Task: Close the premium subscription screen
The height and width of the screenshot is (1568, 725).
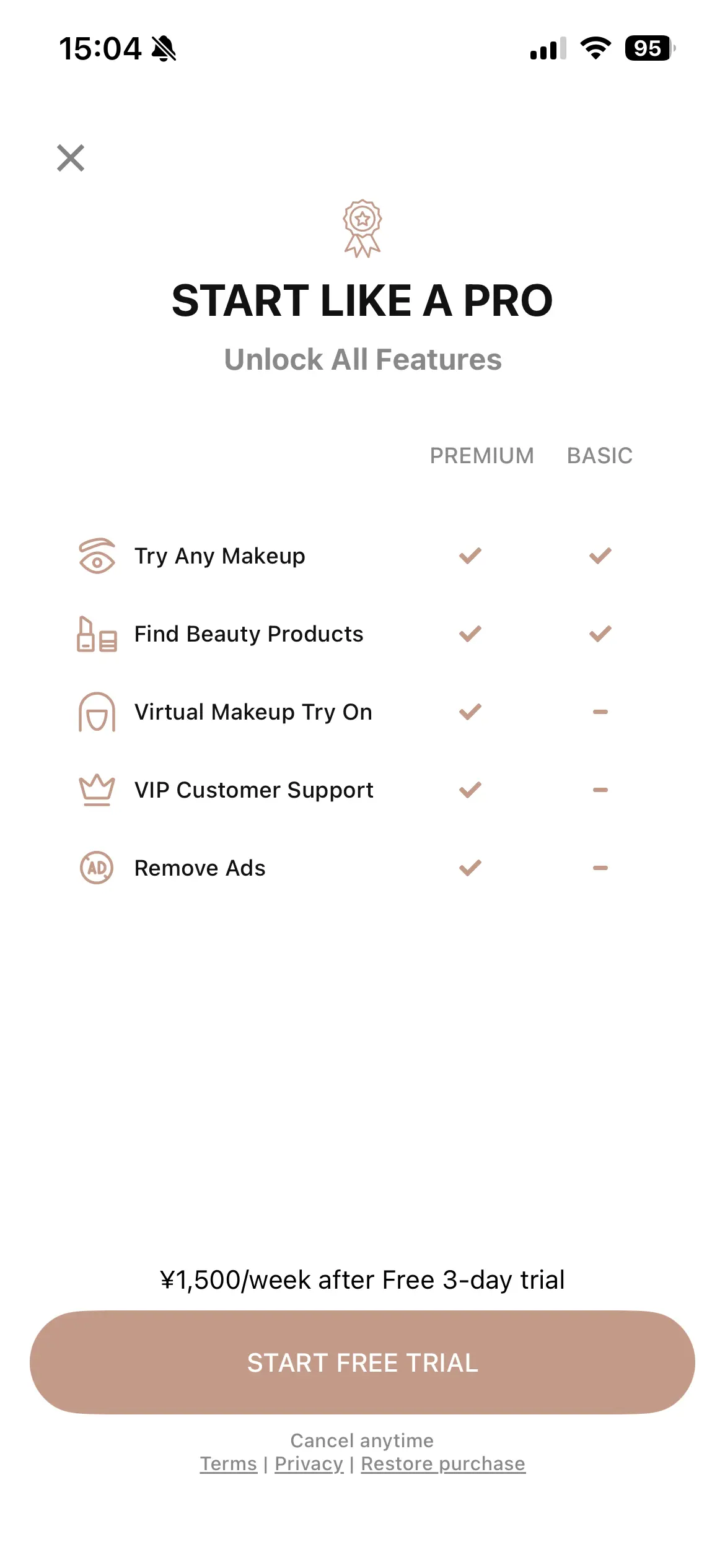Action: pyautogui.click(x=71, y=158)
